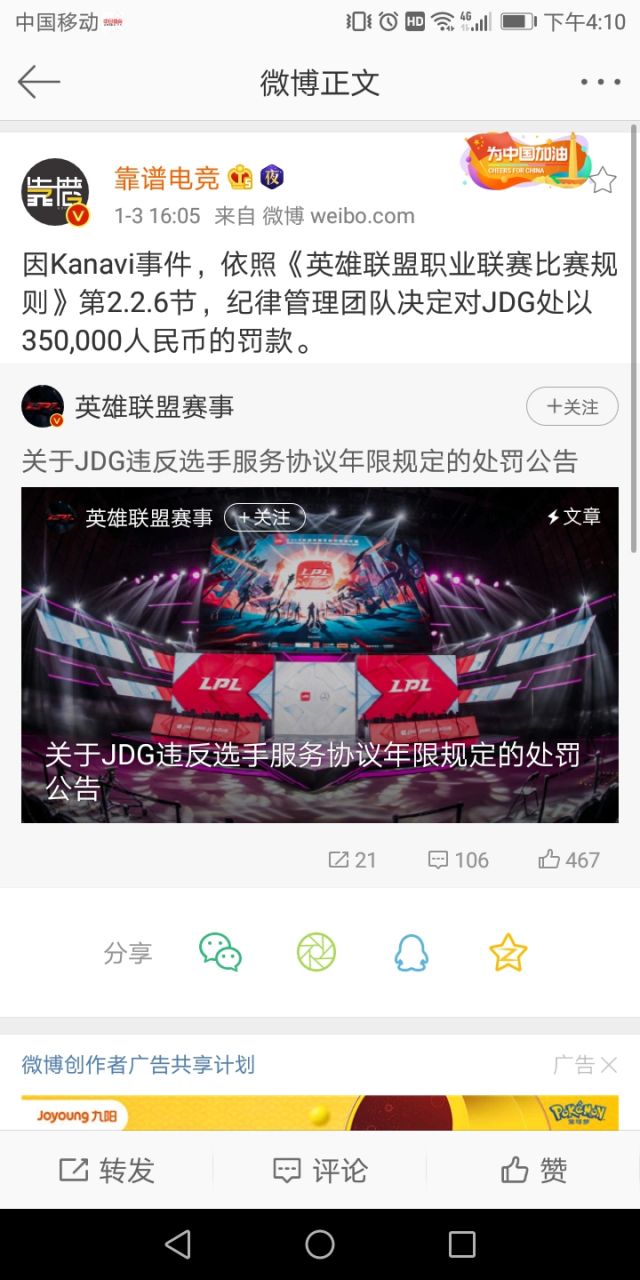Screen dimensions: 640x1280
Task: Share to QQ Zone star icon
Action: pos(508,952)
